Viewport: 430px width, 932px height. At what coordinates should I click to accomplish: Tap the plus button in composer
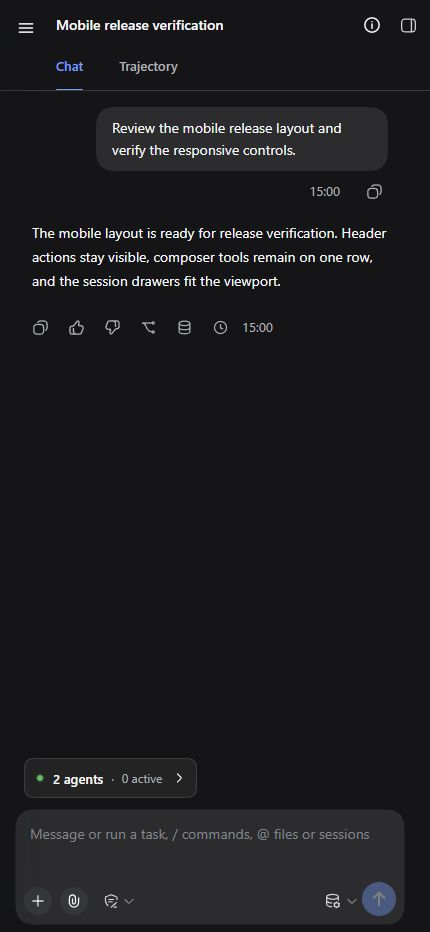37,901
